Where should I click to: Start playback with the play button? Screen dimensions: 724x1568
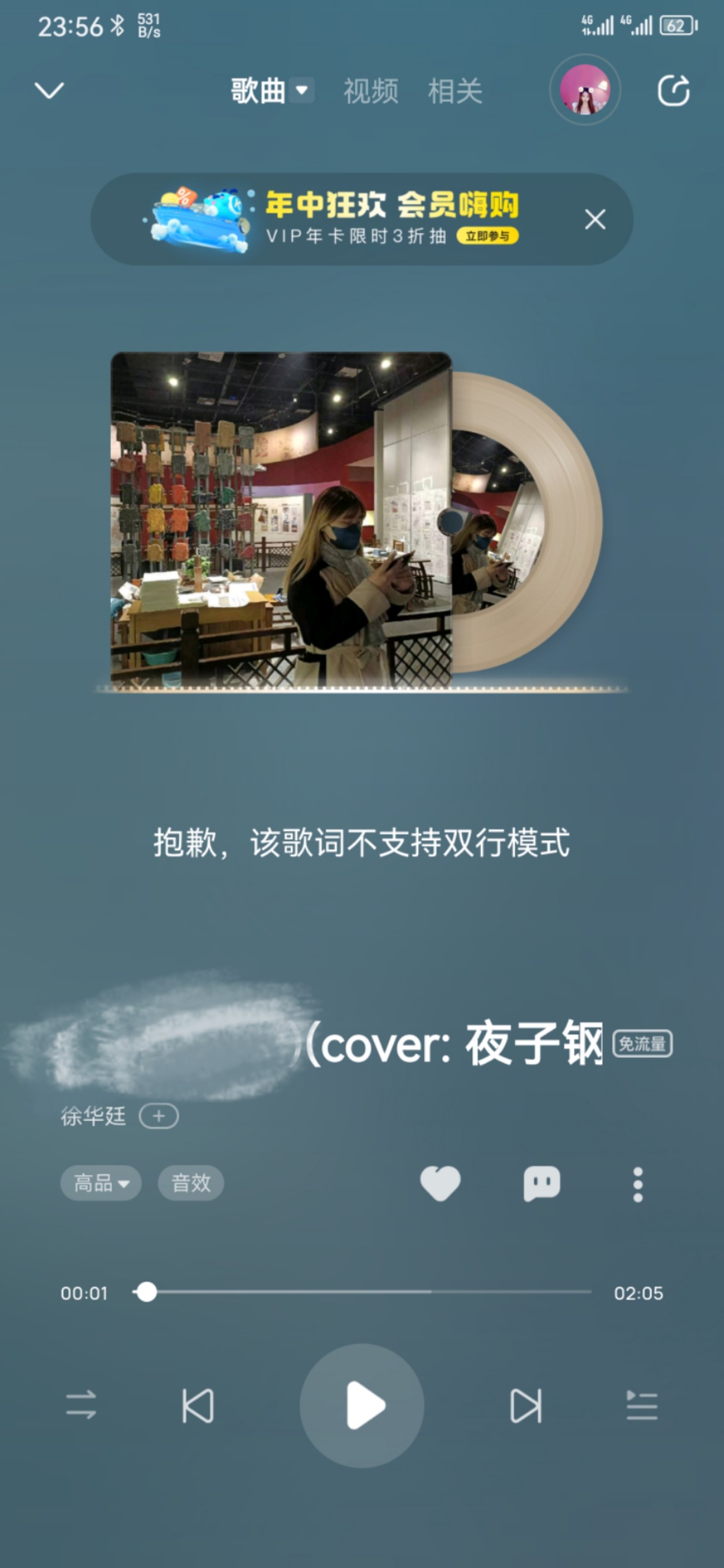[361, 1406]
